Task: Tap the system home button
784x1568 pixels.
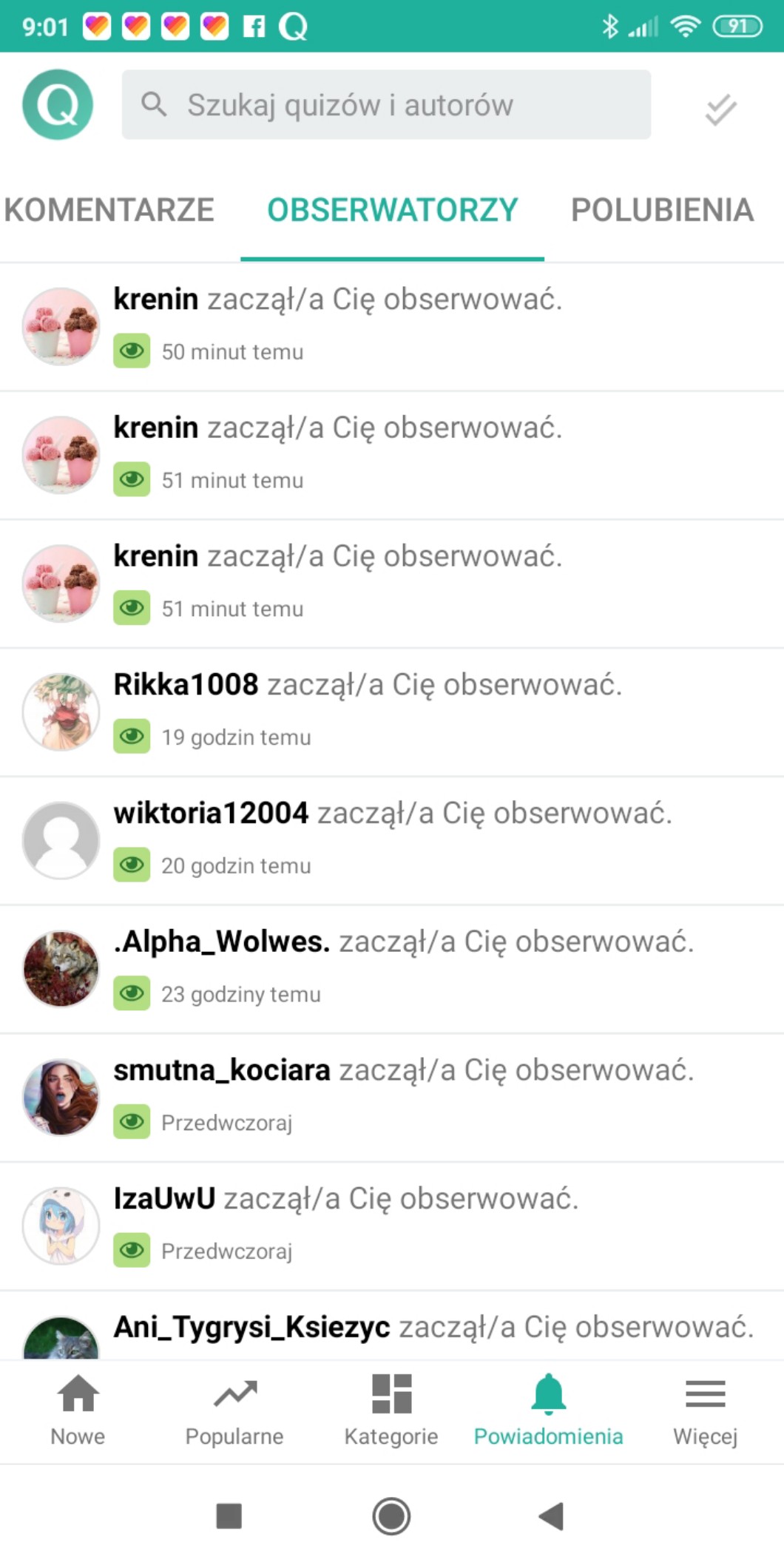Action: click(391, 1516)
